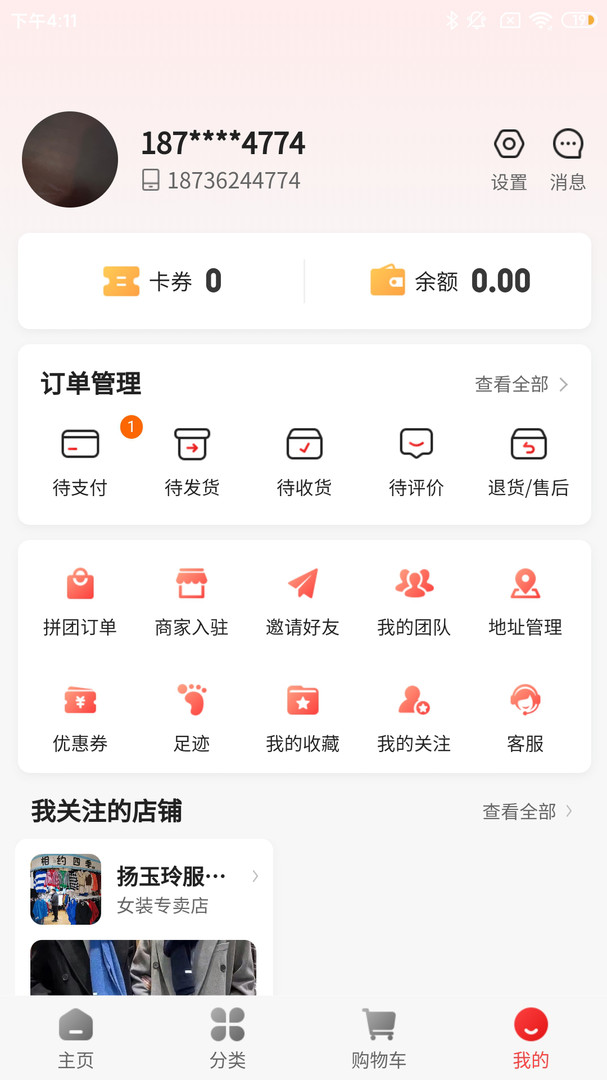View all orders via 查看全部 in 订单管理
This screenshot has height=1080, width=607.
pyautogui.click(x=521, y=384)
